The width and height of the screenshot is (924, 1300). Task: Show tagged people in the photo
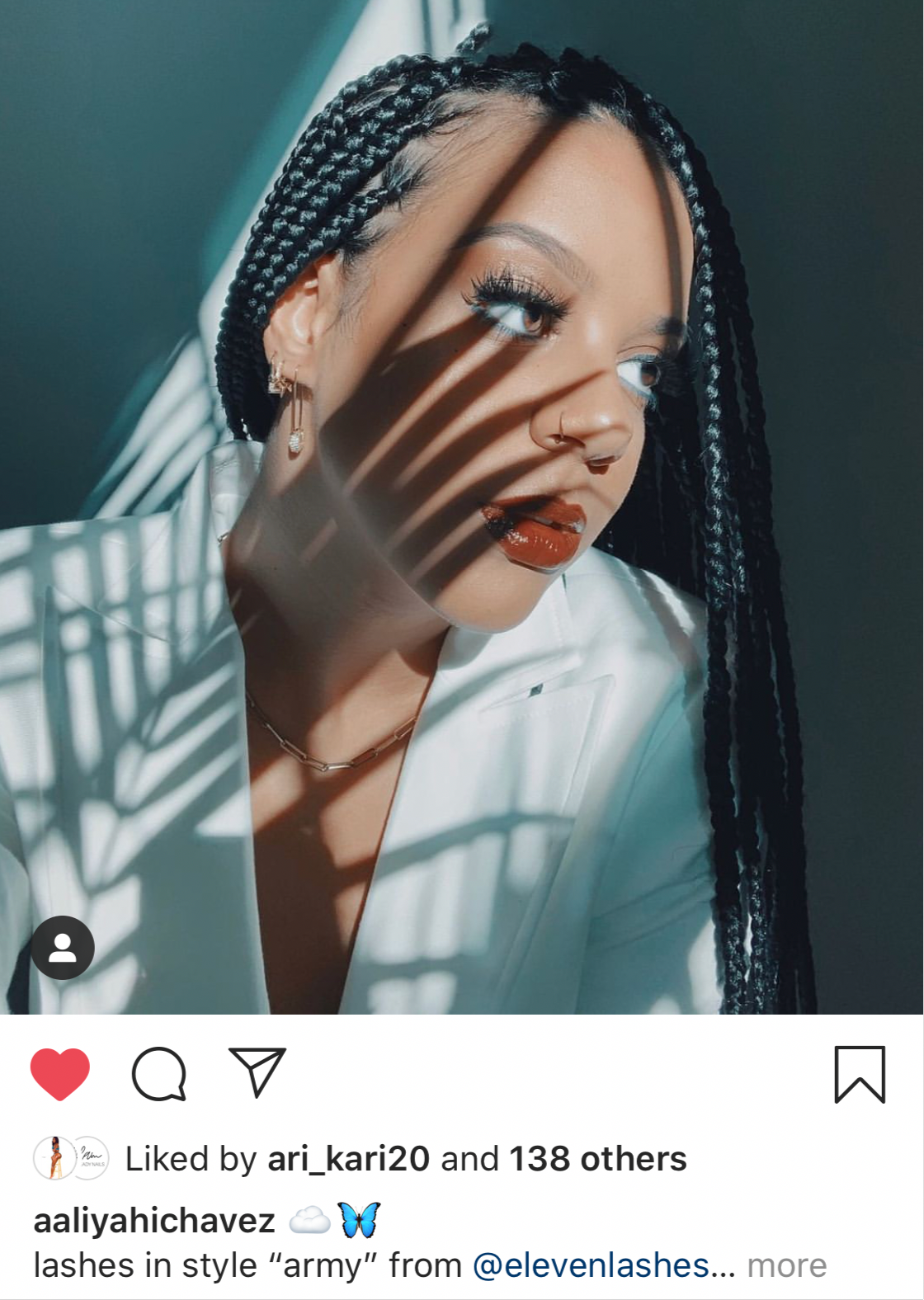(x=63, y=948)
